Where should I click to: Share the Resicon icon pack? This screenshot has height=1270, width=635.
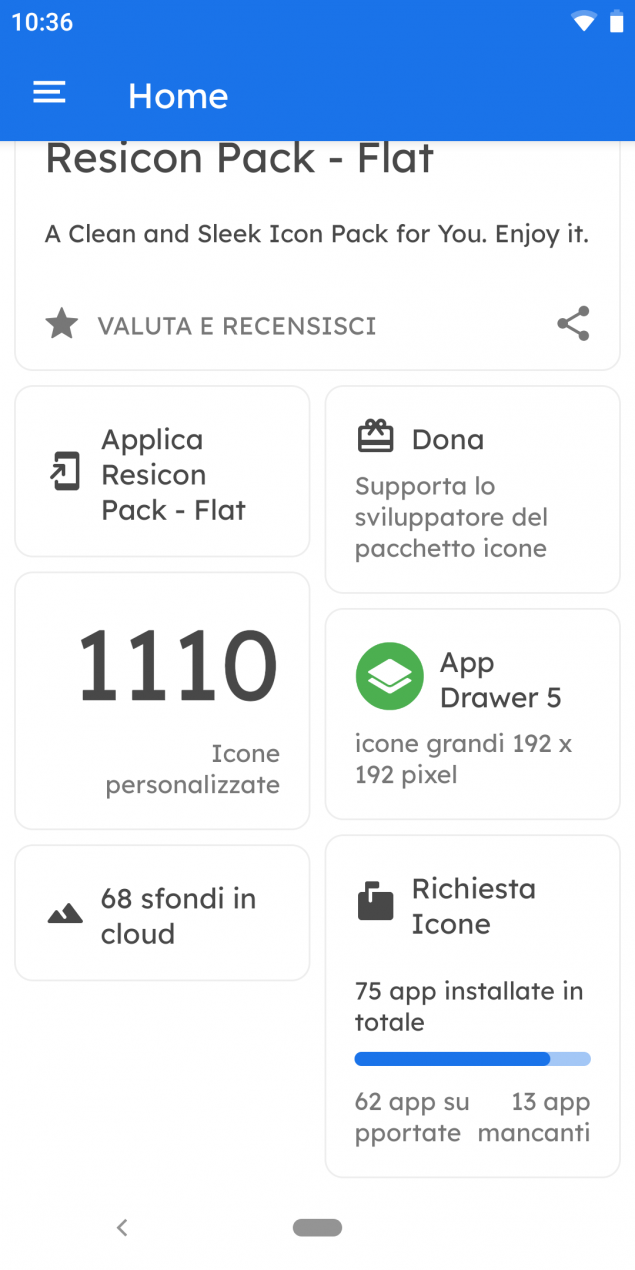[573, 324]
